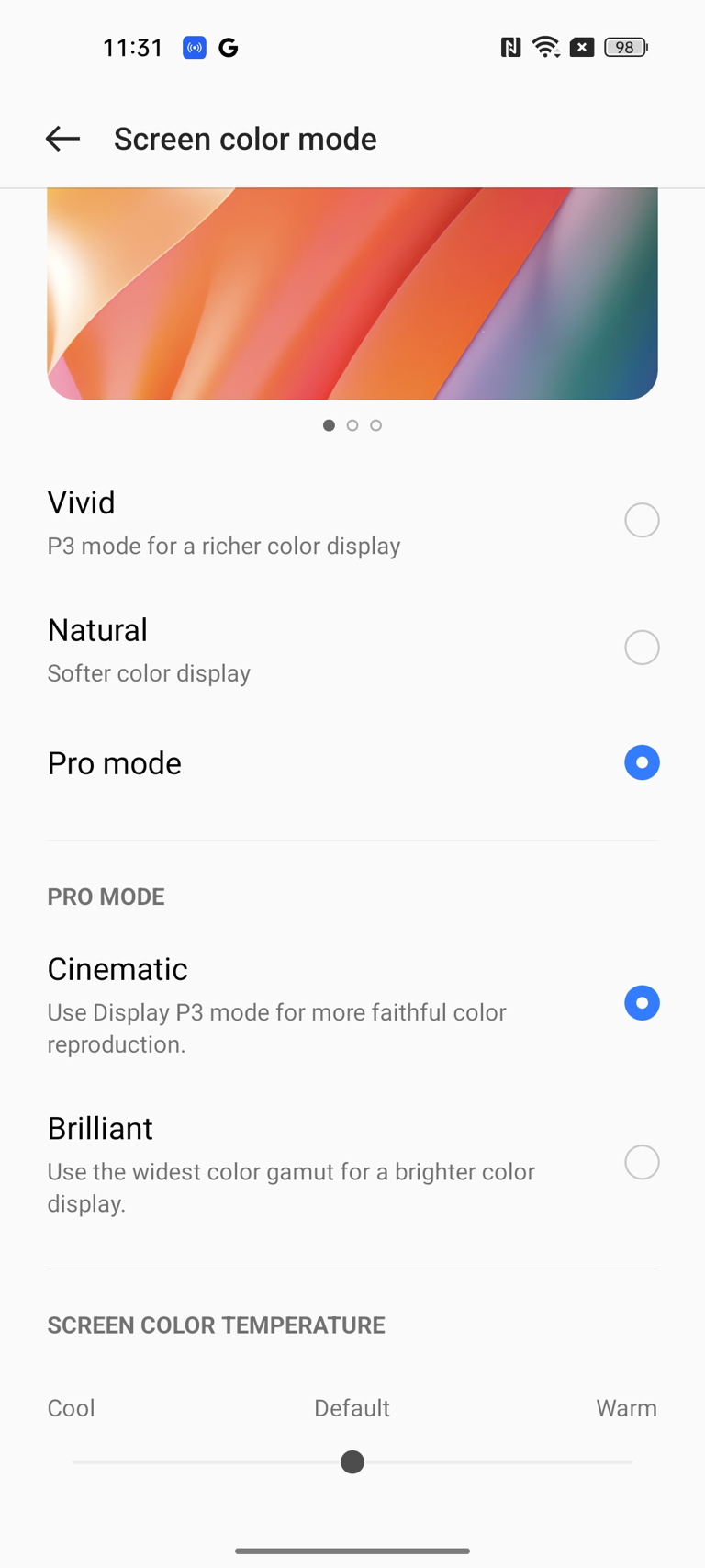Select the Pro mode option

point(352,763)
